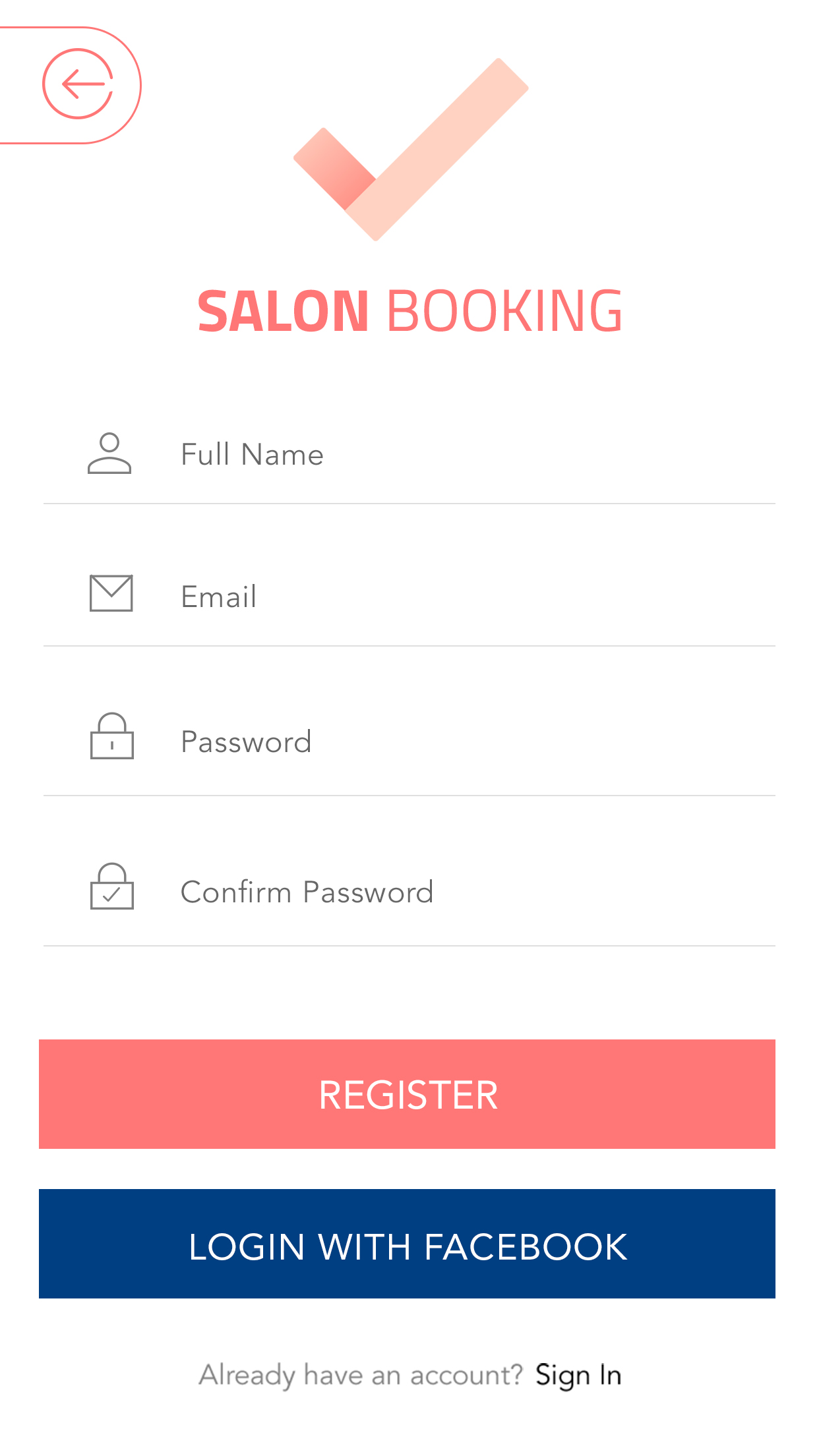This screenshot has height=1456, width=819.
Task: Submit the form with REGISTER
Action: (407, 1094)
